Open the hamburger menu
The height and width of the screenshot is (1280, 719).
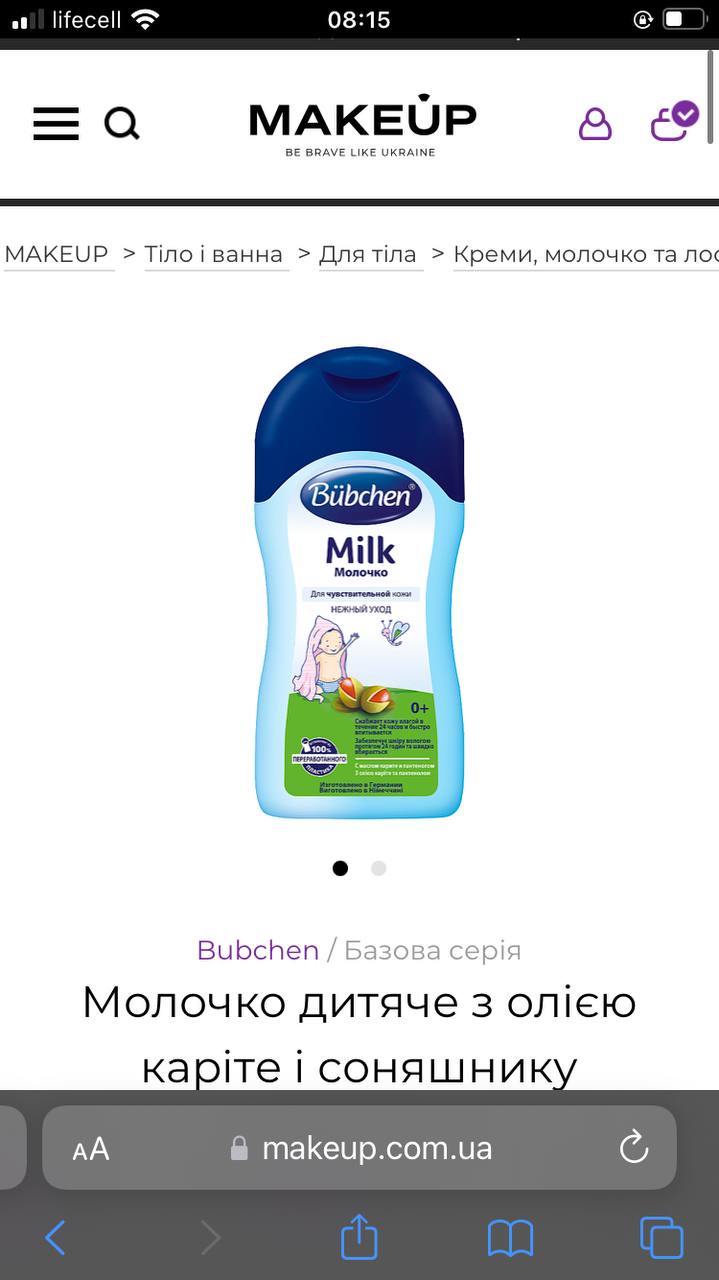[x=56, y=124]
